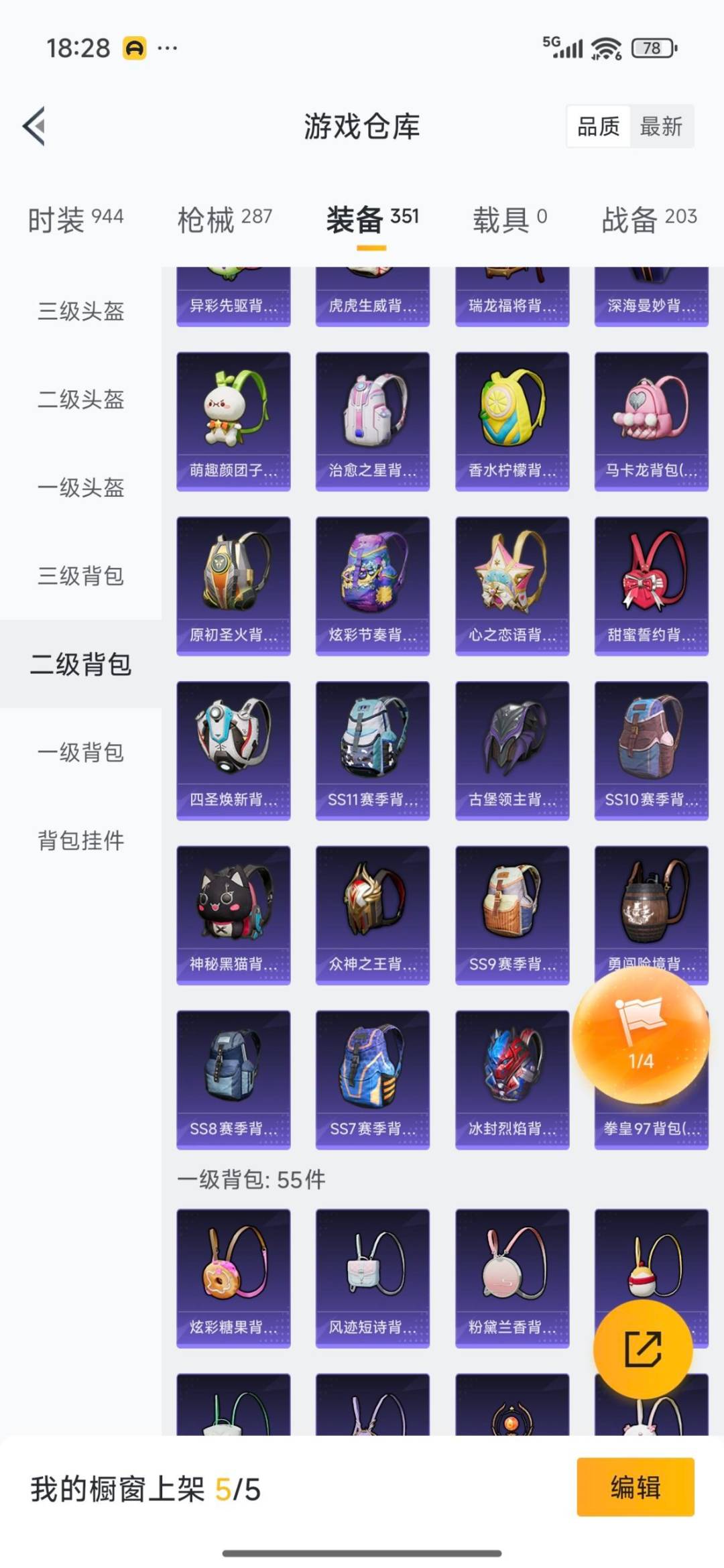
Task: Select the 三级头盔 sidebar entry
Action: [79, 311]
